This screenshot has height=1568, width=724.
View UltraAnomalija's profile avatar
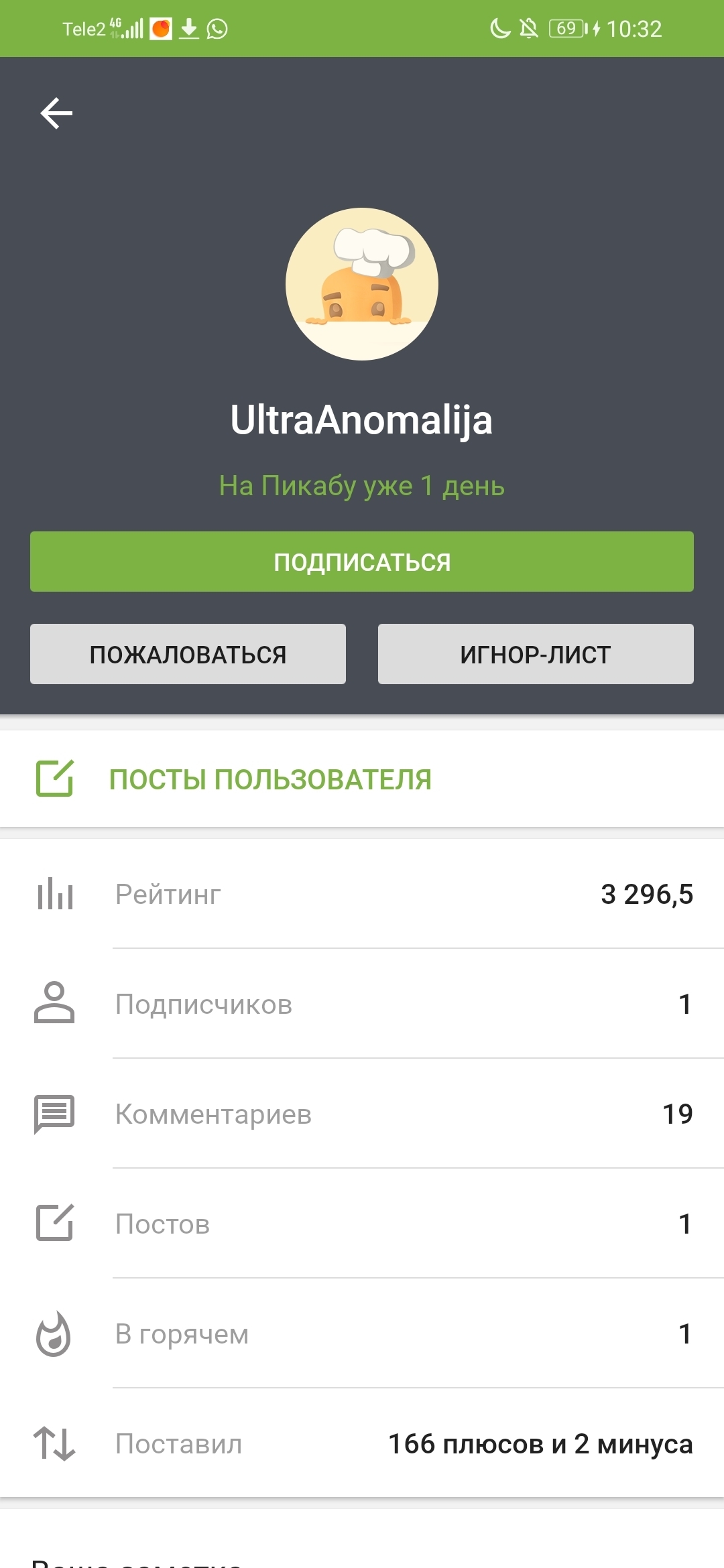[x=362, y=284]
